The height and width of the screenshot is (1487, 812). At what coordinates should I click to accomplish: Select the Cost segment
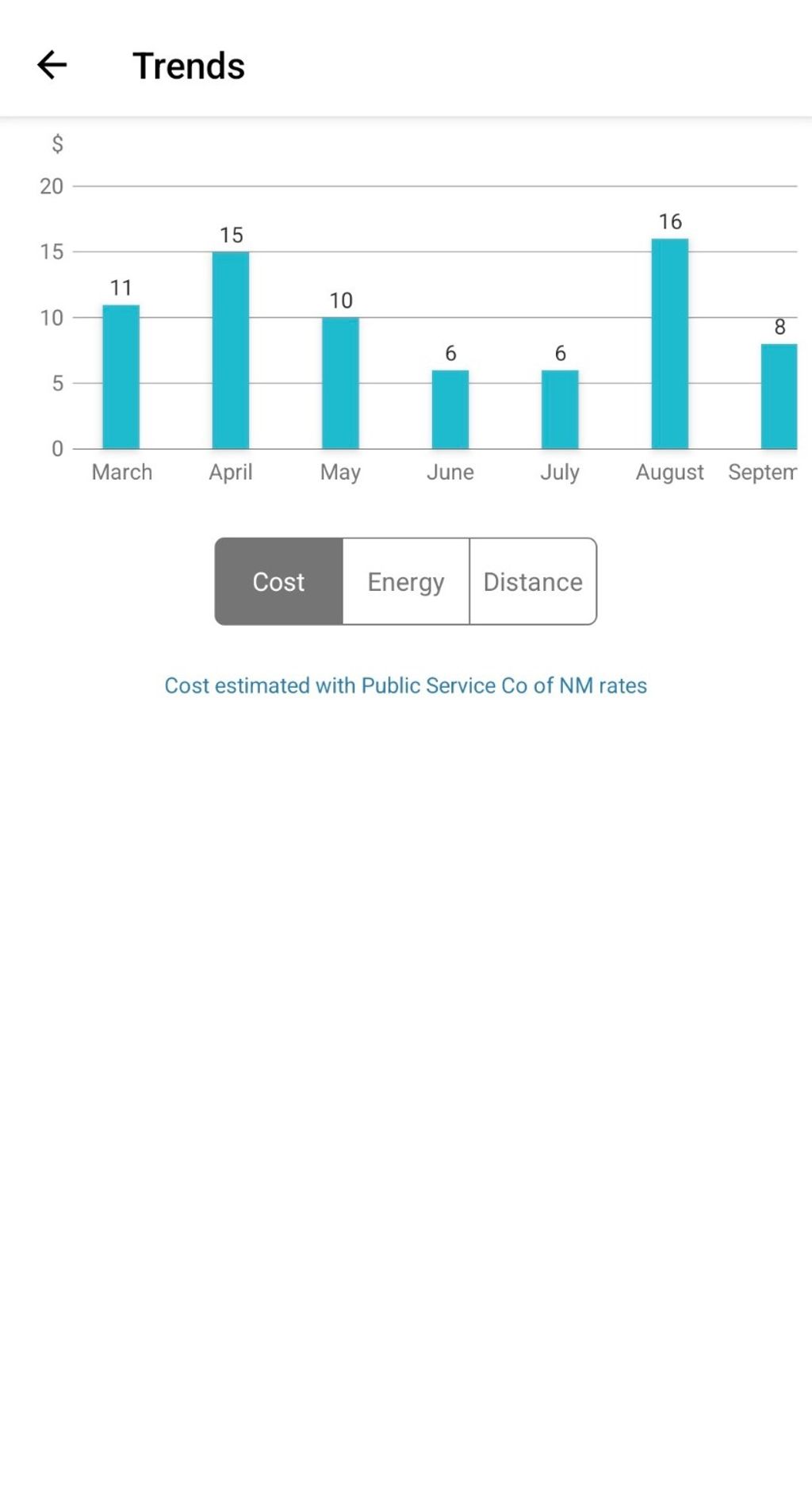coord(278,581)
